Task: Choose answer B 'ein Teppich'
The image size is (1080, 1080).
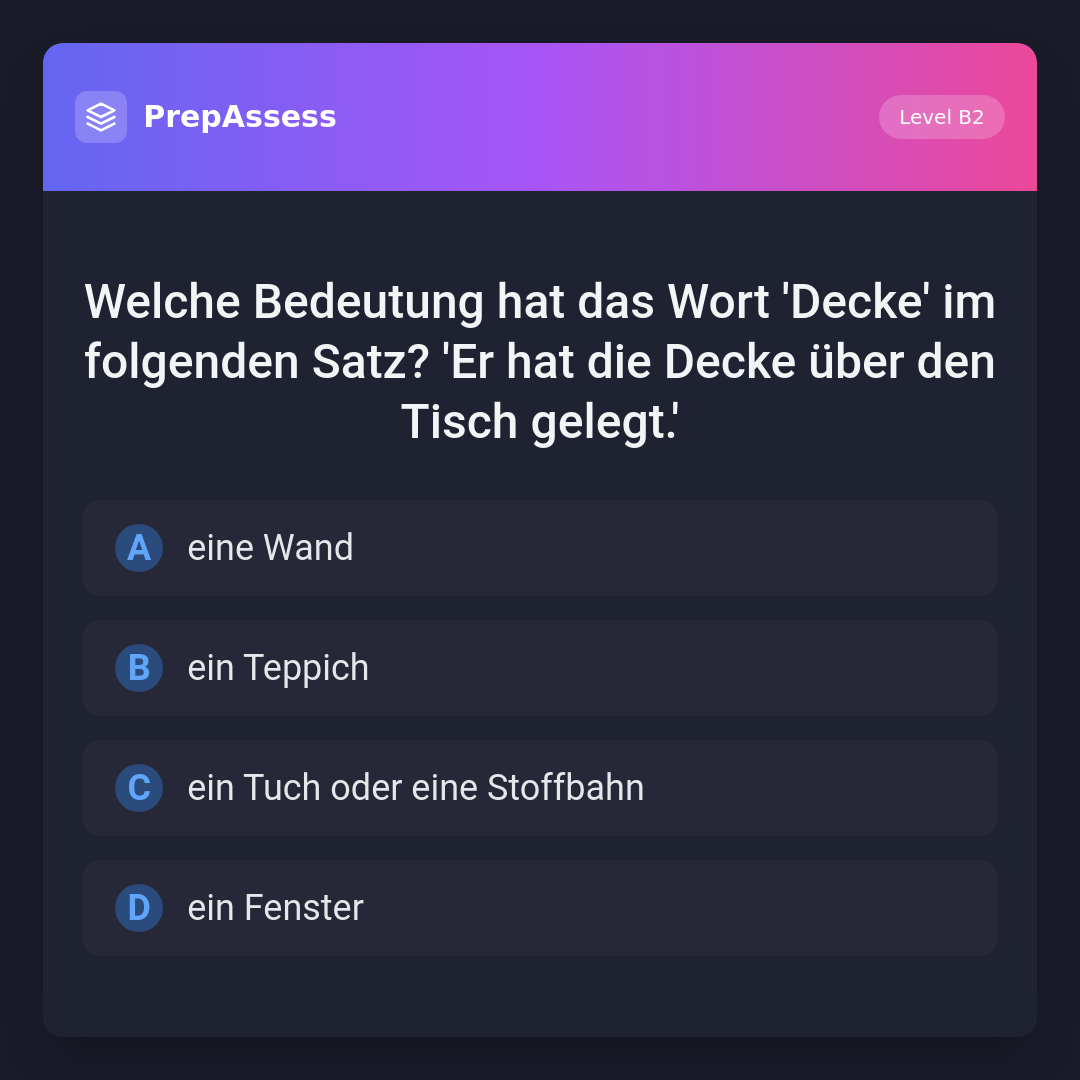Action: (540, 668)
